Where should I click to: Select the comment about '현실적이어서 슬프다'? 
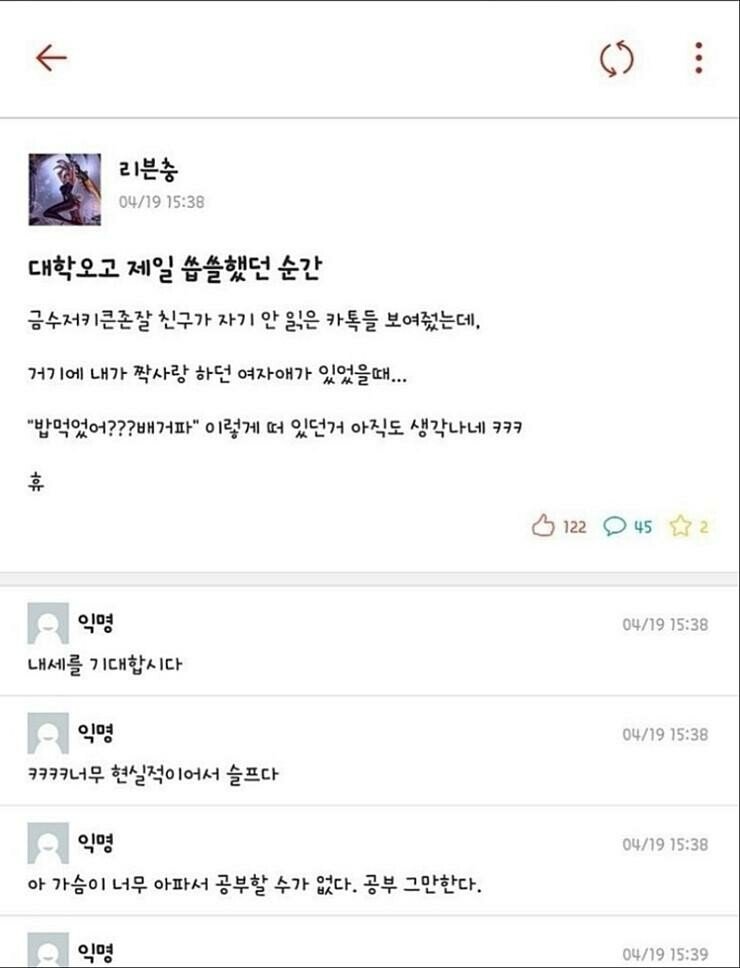click(x=153, y=774)
